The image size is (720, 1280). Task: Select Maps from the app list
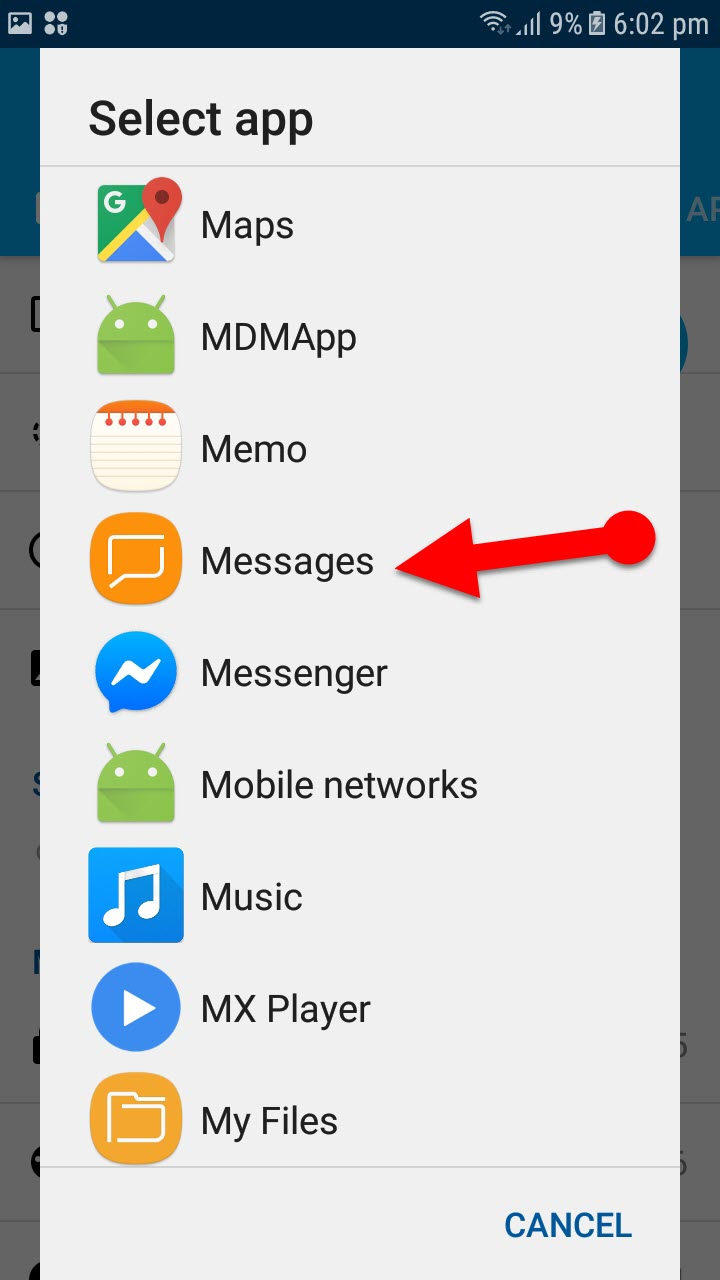click(247, 225)
